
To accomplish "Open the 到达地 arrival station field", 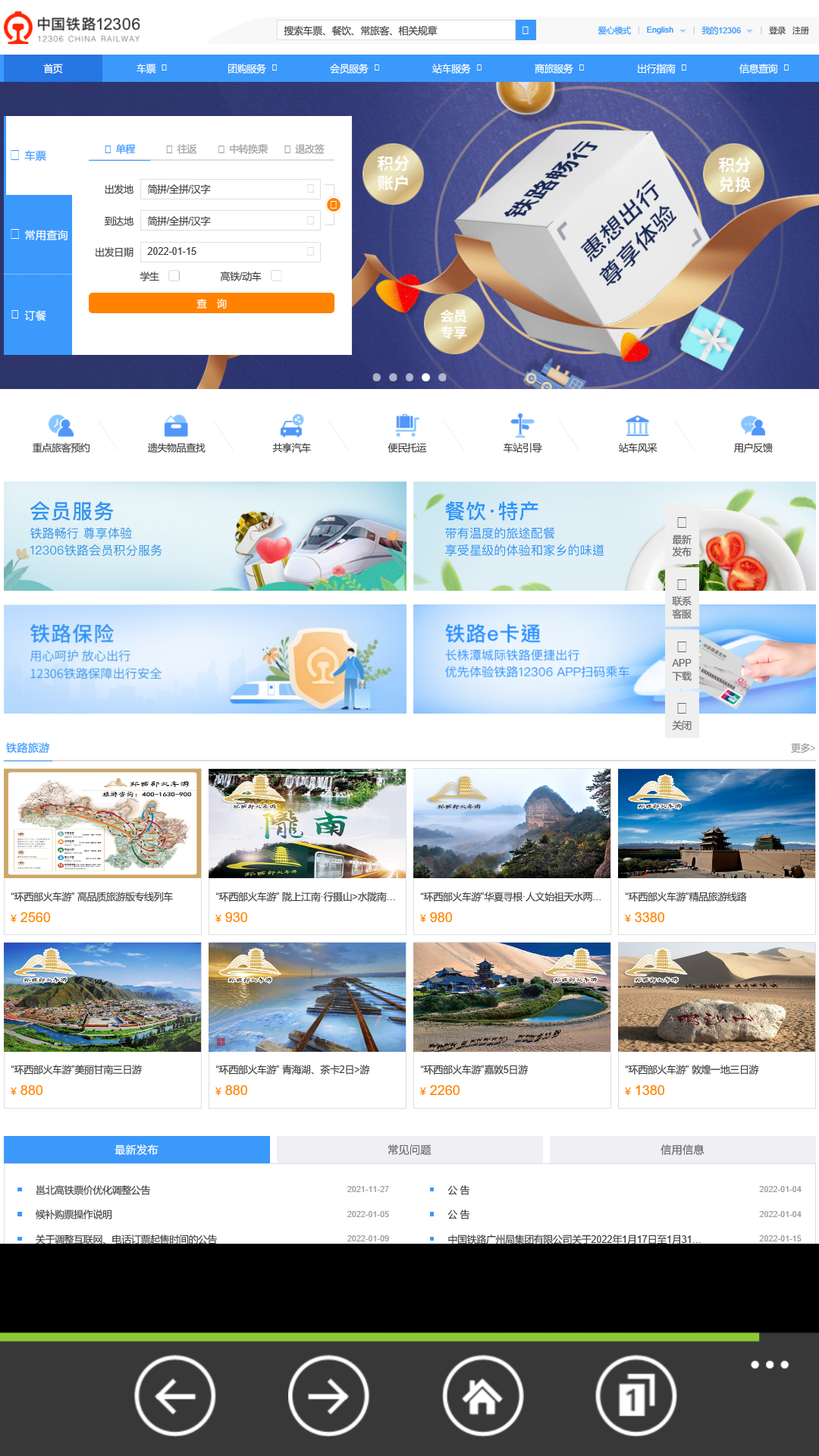I will (230, 221).
